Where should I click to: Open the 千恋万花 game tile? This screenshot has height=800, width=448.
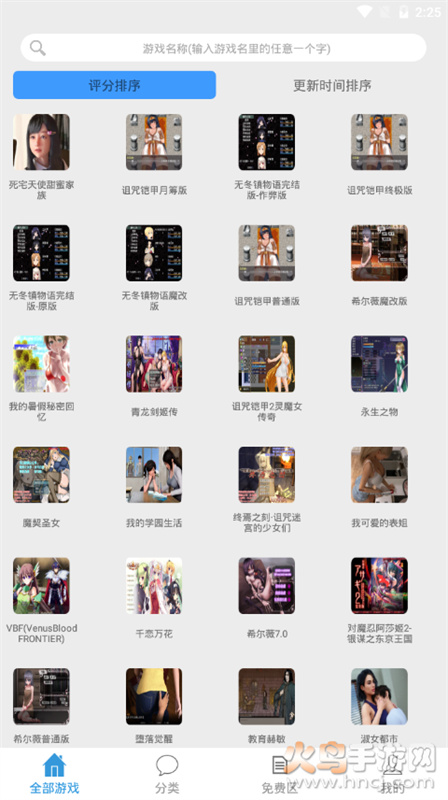(x=154, y=598)
